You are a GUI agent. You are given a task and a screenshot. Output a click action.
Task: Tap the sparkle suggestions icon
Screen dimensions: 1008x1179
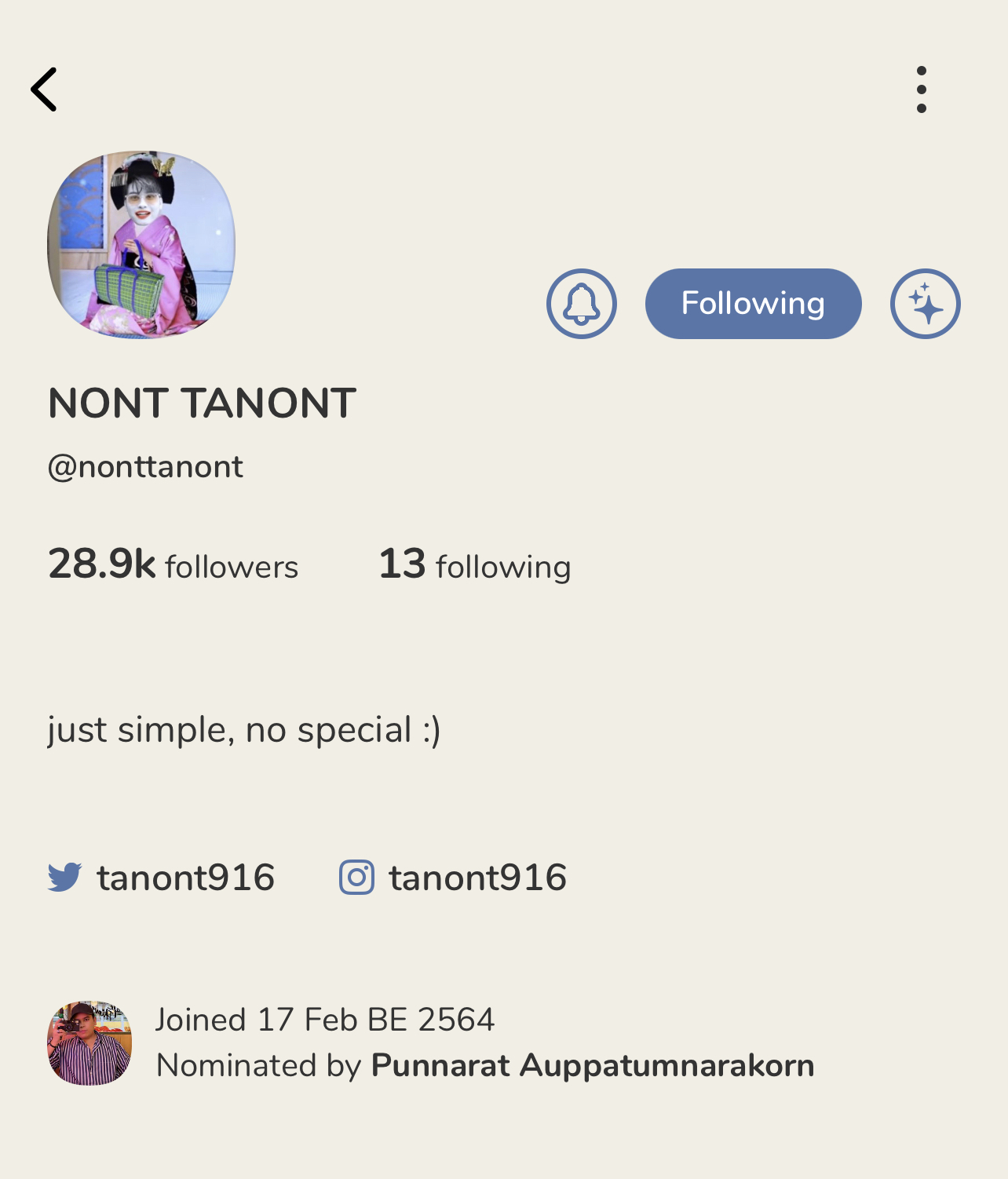coord(925,304)
